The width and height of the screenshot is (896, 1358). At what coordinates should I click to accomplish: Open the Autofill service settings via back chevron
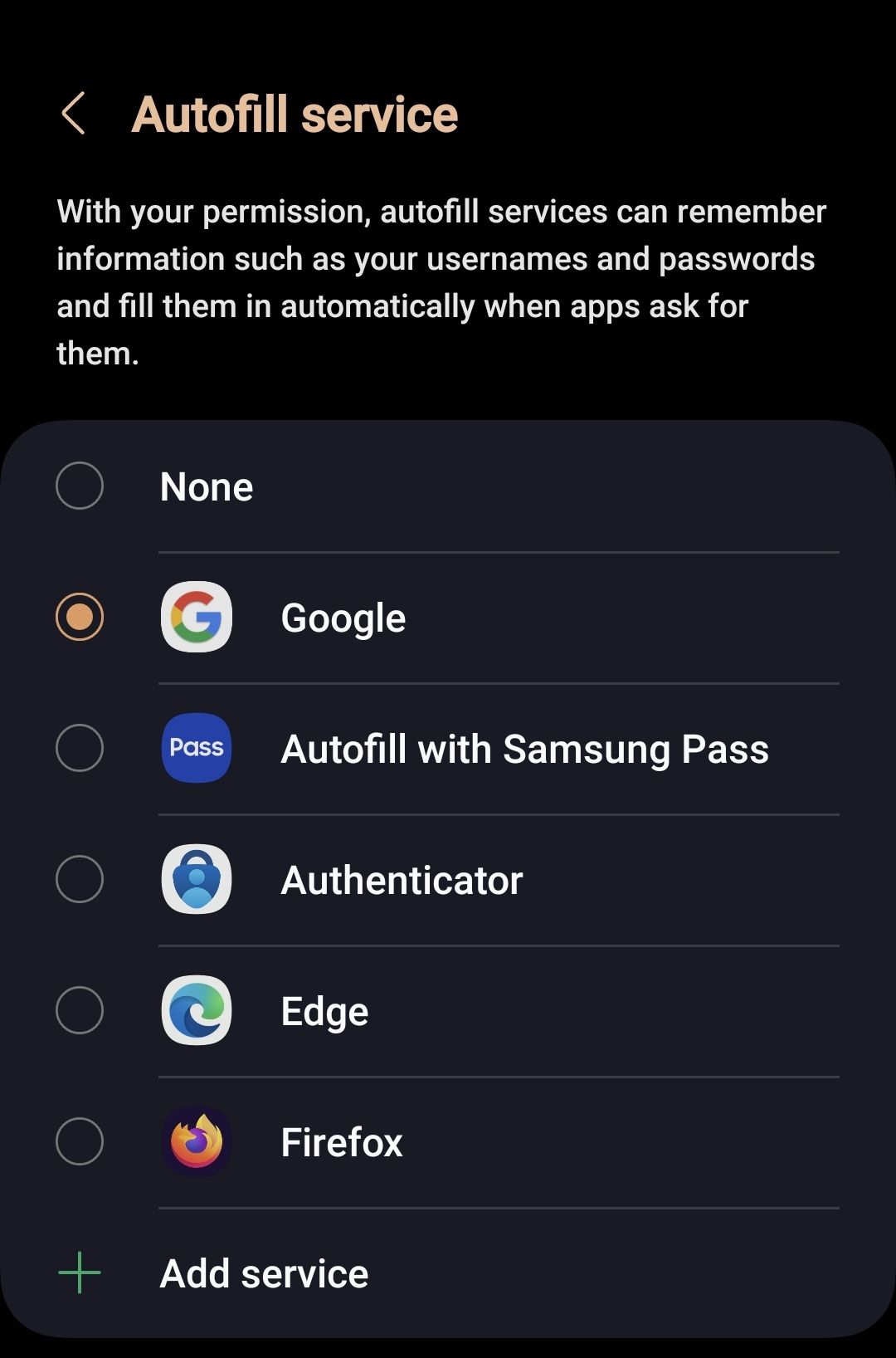pos(73,115)
